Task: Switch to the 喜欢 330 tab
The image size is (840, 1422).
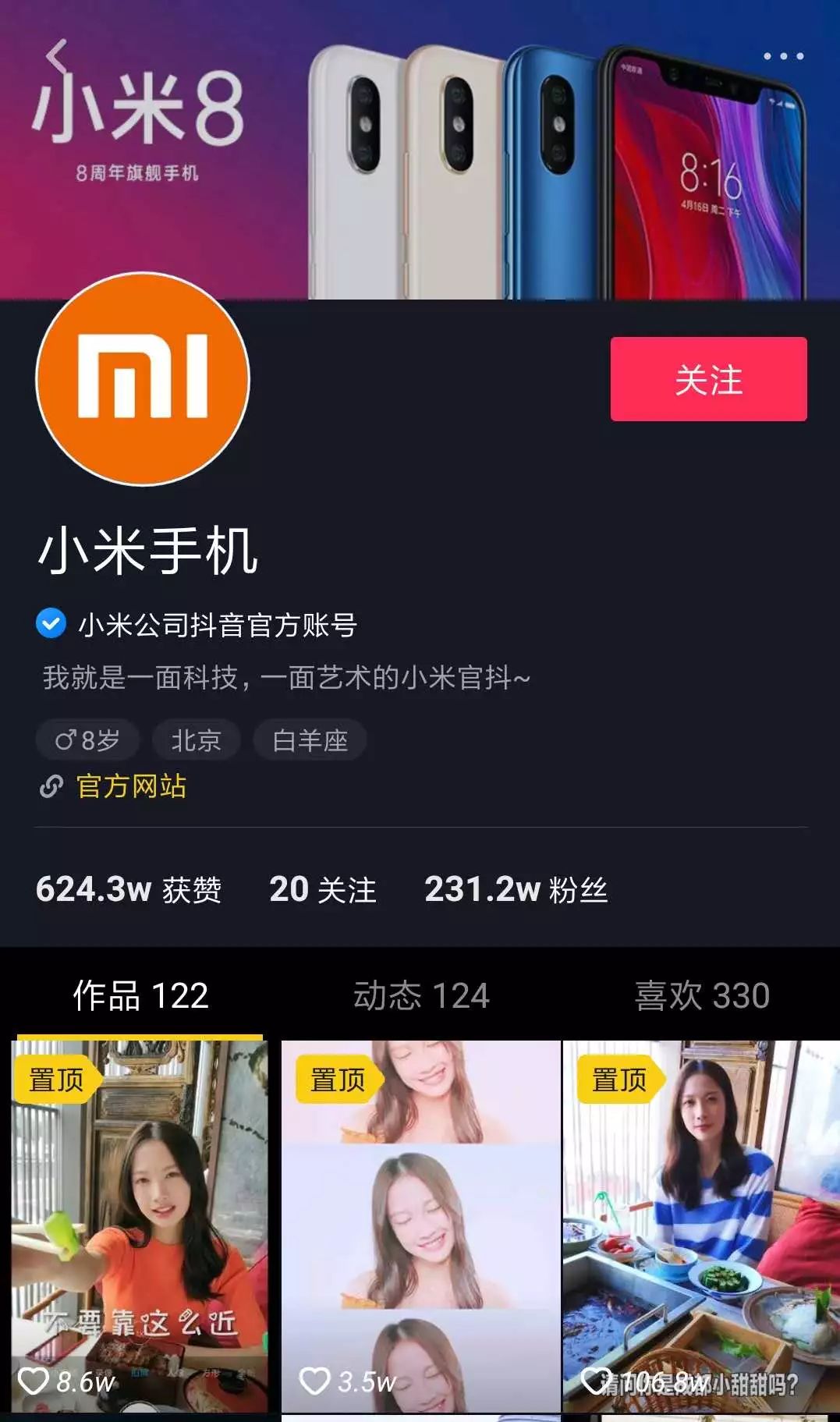Action: [702, 995]
